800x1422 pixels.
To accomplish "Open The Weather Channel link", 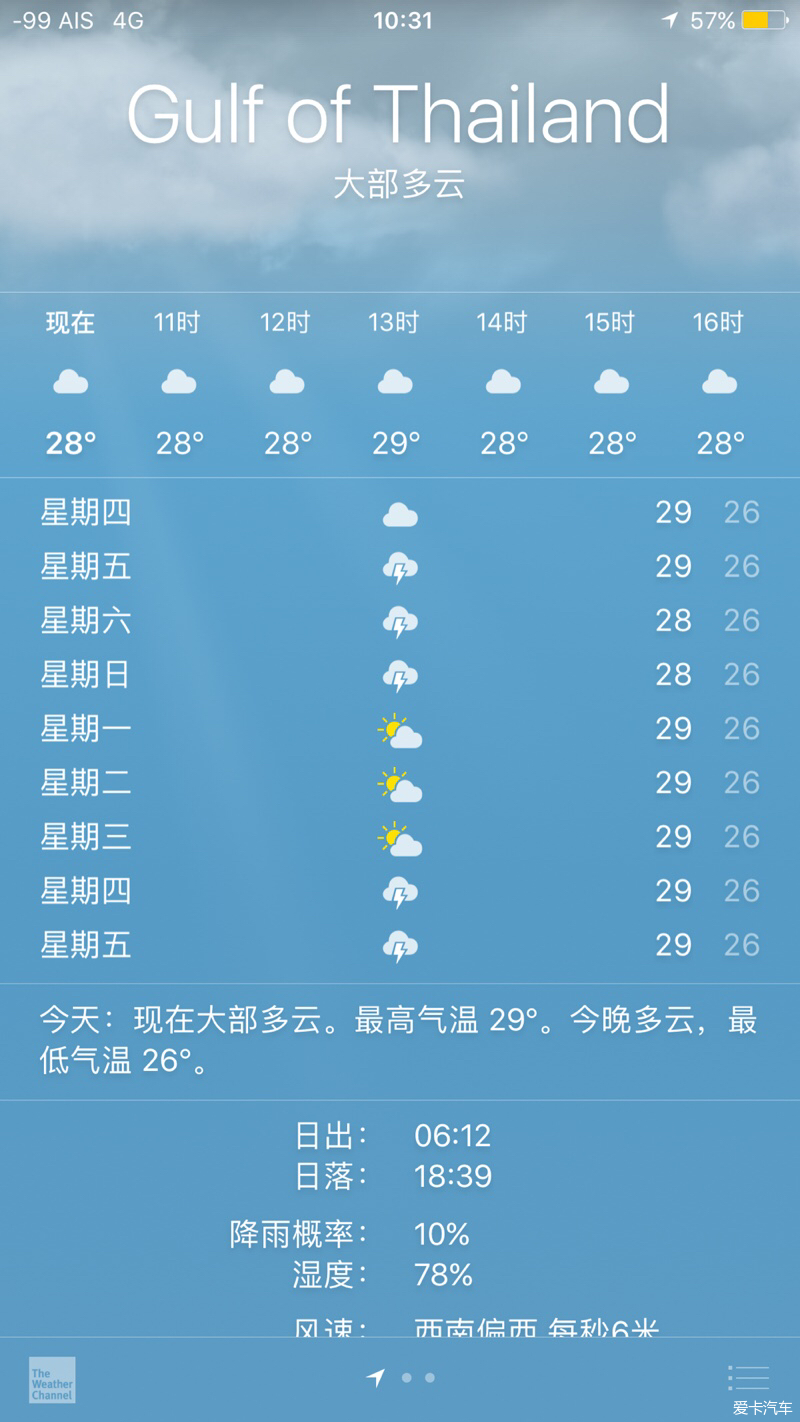I will 52,1379.
